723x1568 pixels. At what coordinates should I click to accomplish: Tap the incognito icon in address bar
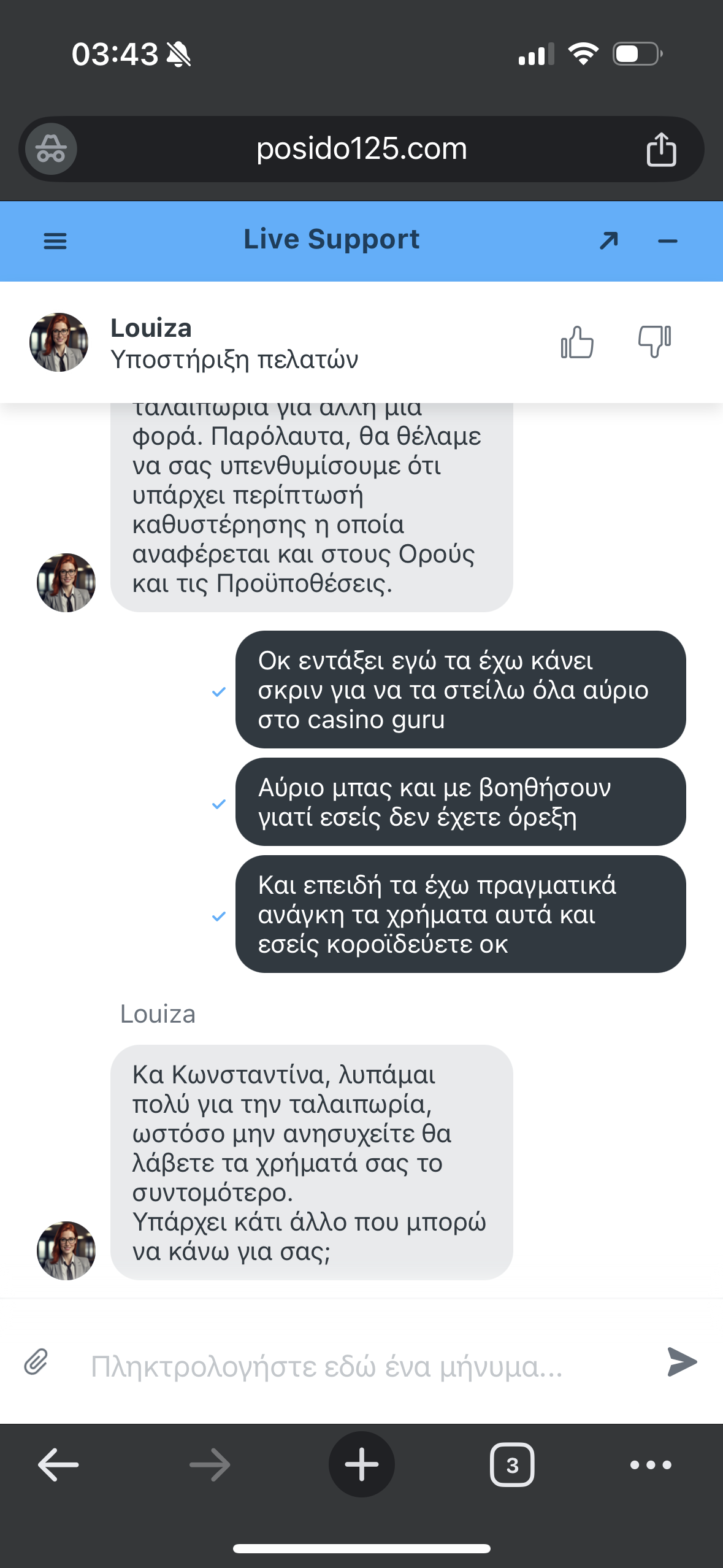(51, 149)
